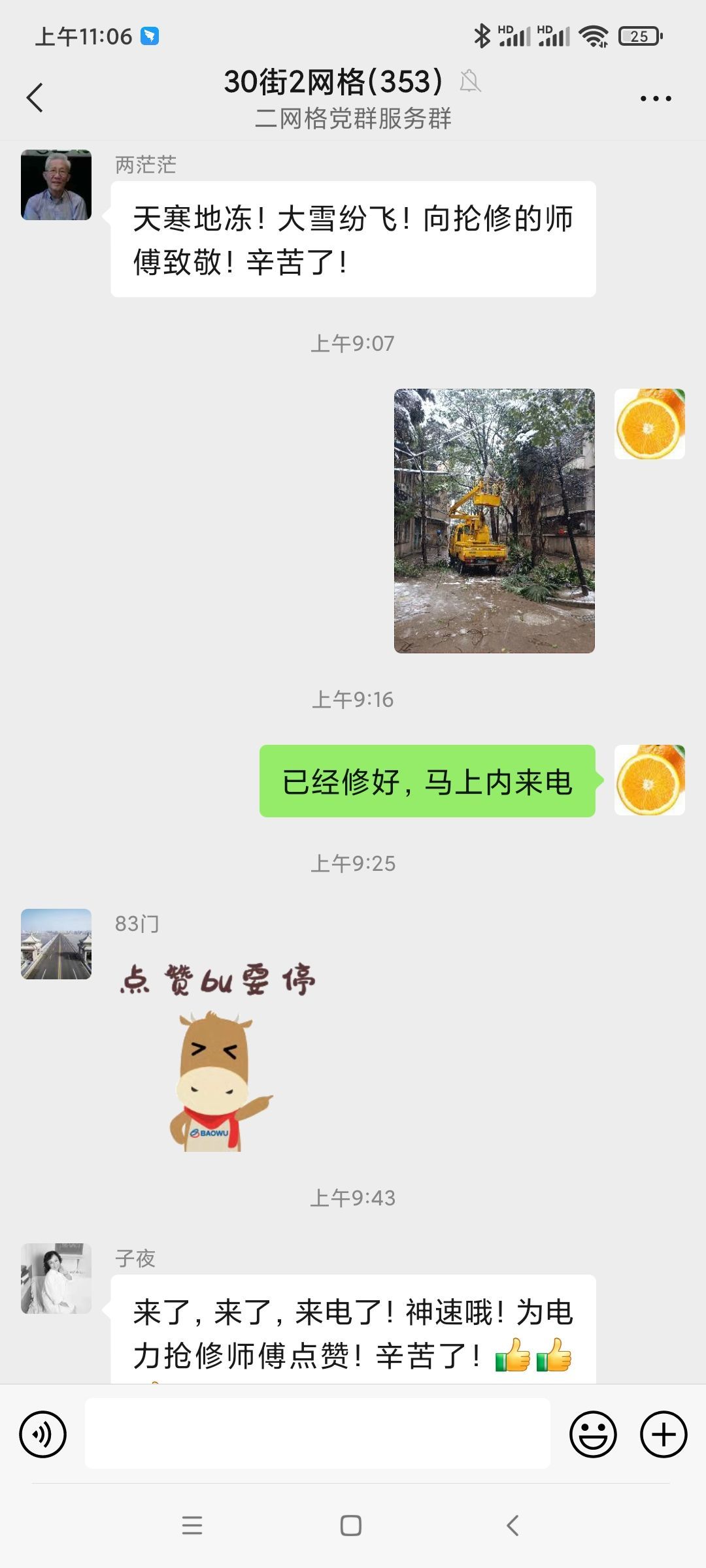The image size is (706, 1568).
Task: Open the three-dot chat info menu
Action: point(656,99)
